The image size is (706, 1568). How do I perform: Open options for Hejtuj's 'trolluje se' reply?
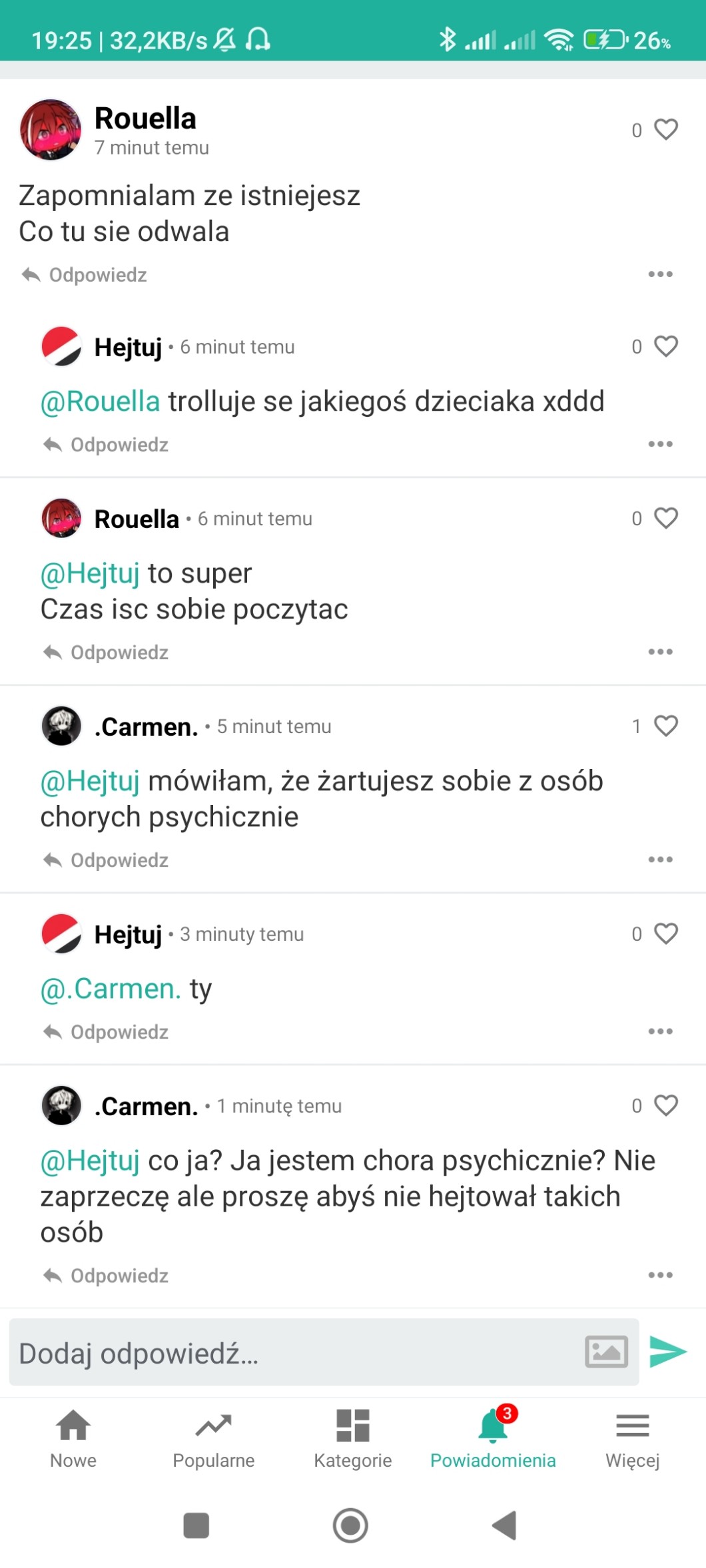point(660,444)
